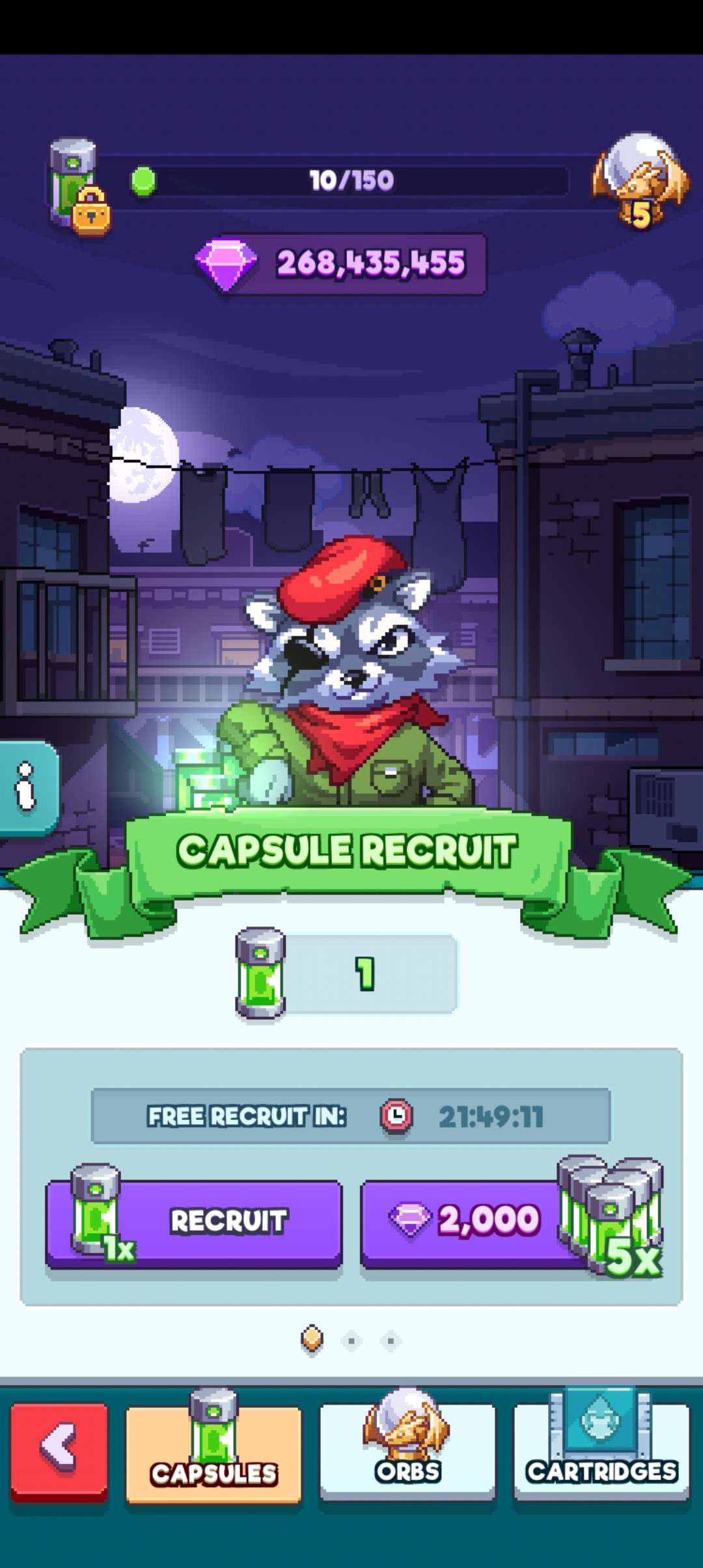
Task: Open the info panel
Action: tap(27, 788)
